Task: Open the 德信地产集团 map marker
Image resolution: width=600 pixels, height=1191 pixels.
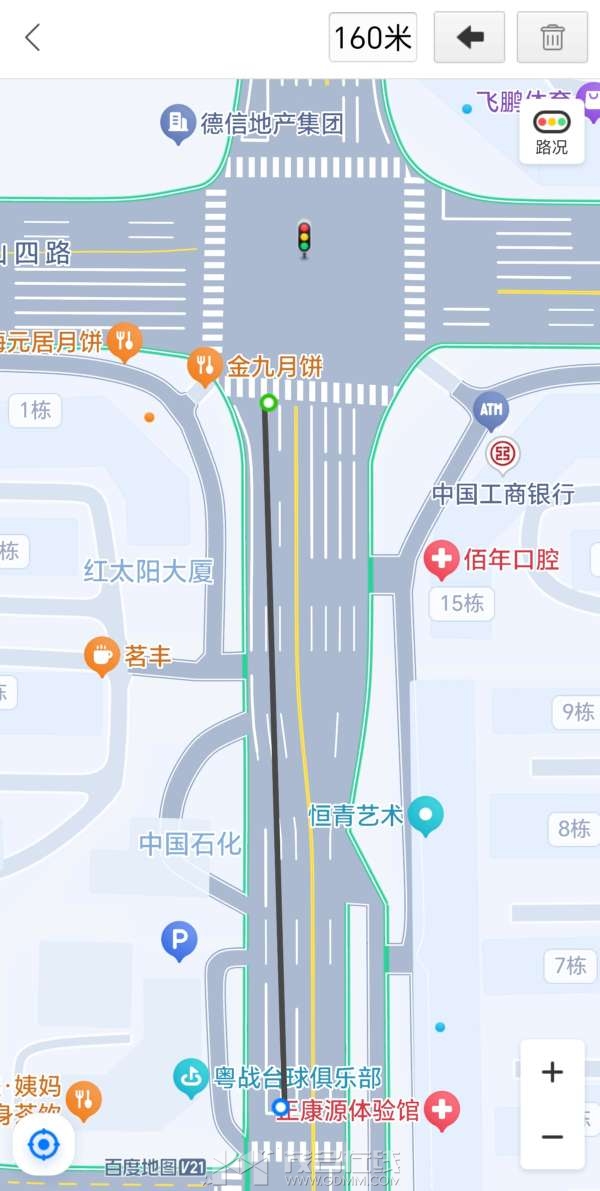Action: 178,123
